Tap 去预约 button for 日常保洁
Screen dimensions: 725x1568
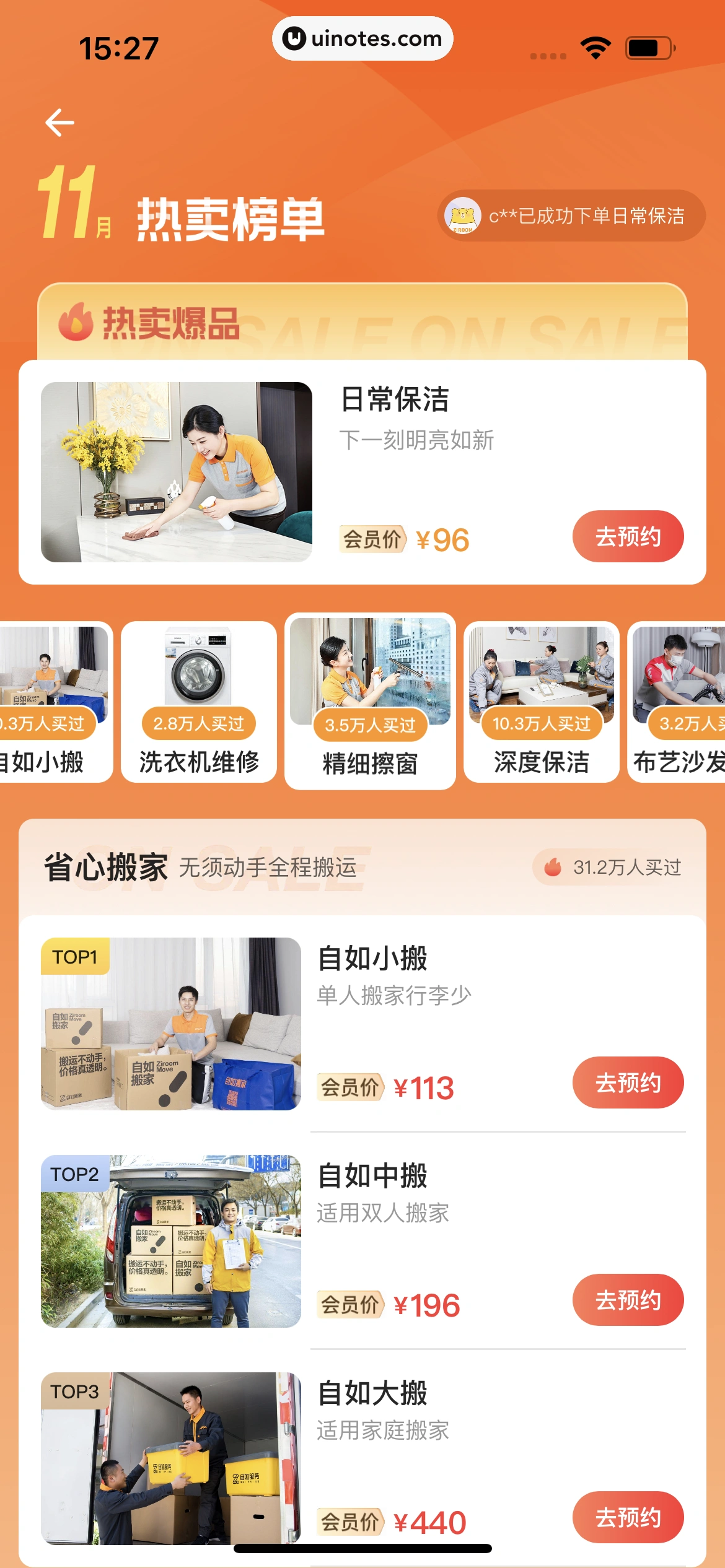pos(628,537)
